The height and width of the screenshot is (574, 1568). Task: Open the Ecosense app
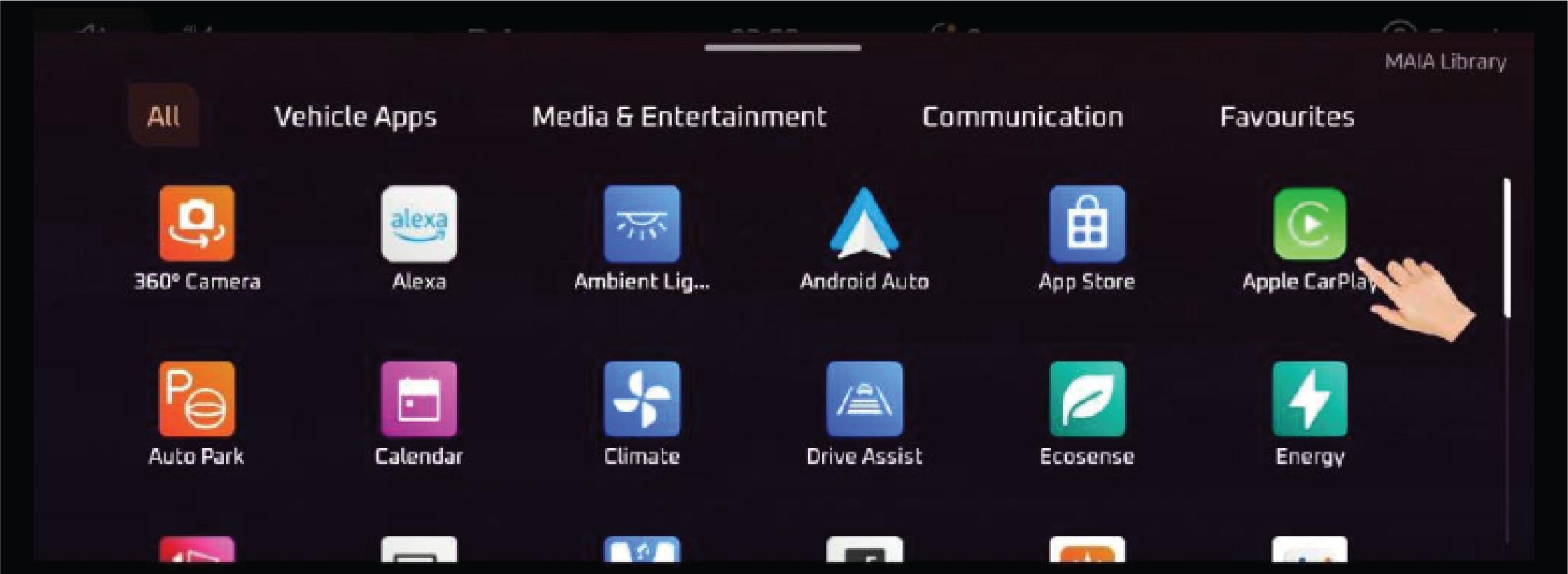(x=1087, y=399)
